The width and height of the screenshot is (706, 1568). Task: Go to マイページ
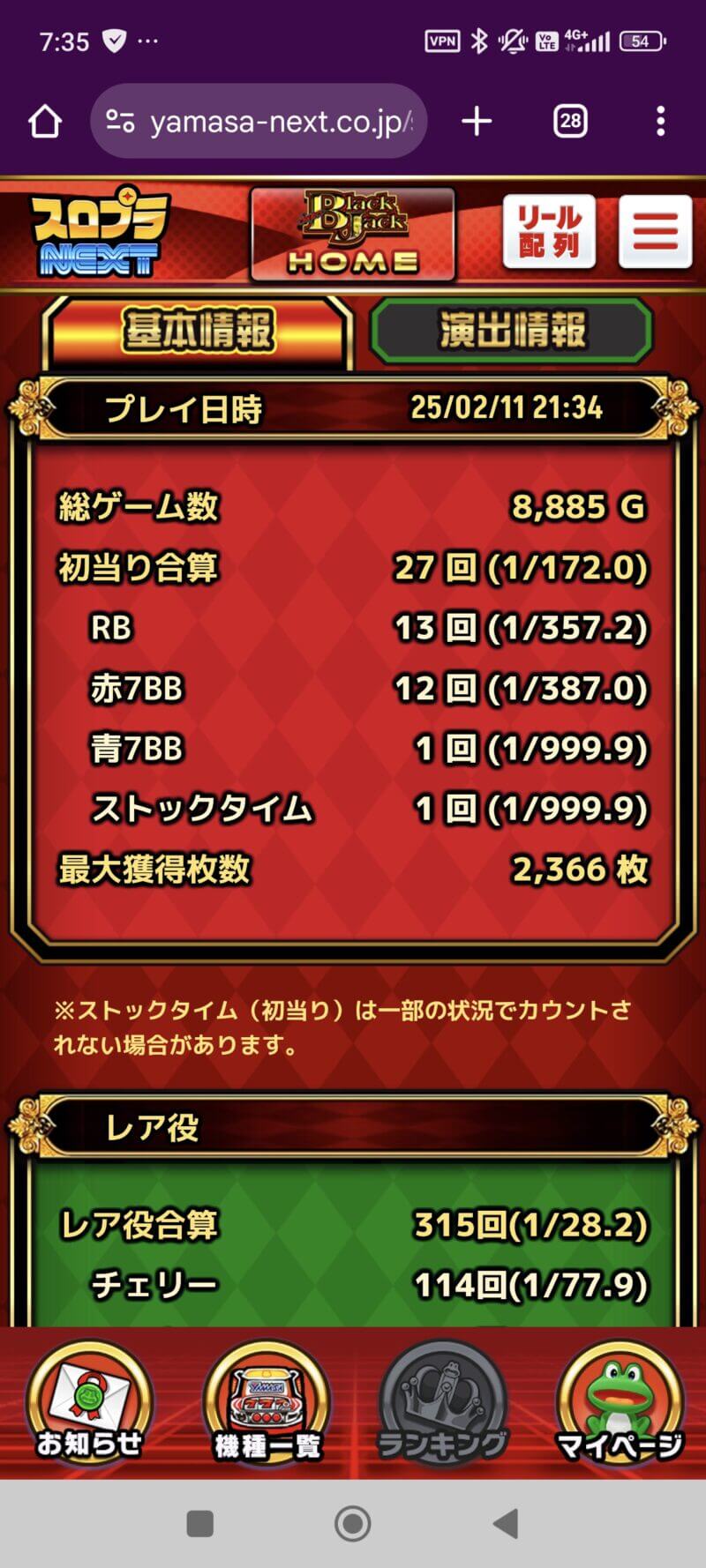(x=620, y=1402)
